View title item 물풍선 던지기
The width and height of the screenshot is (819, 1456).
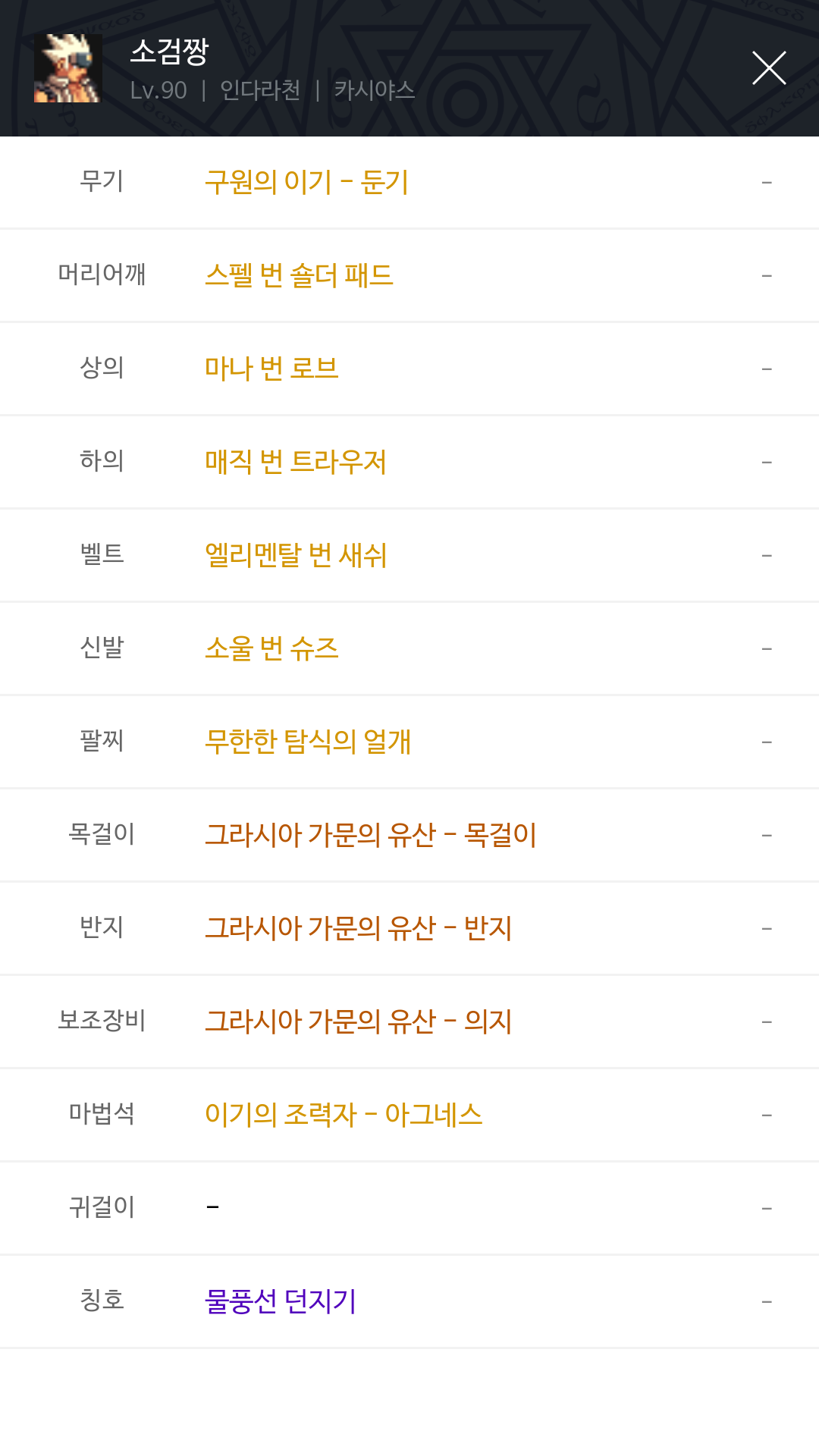coord(281,1301)
